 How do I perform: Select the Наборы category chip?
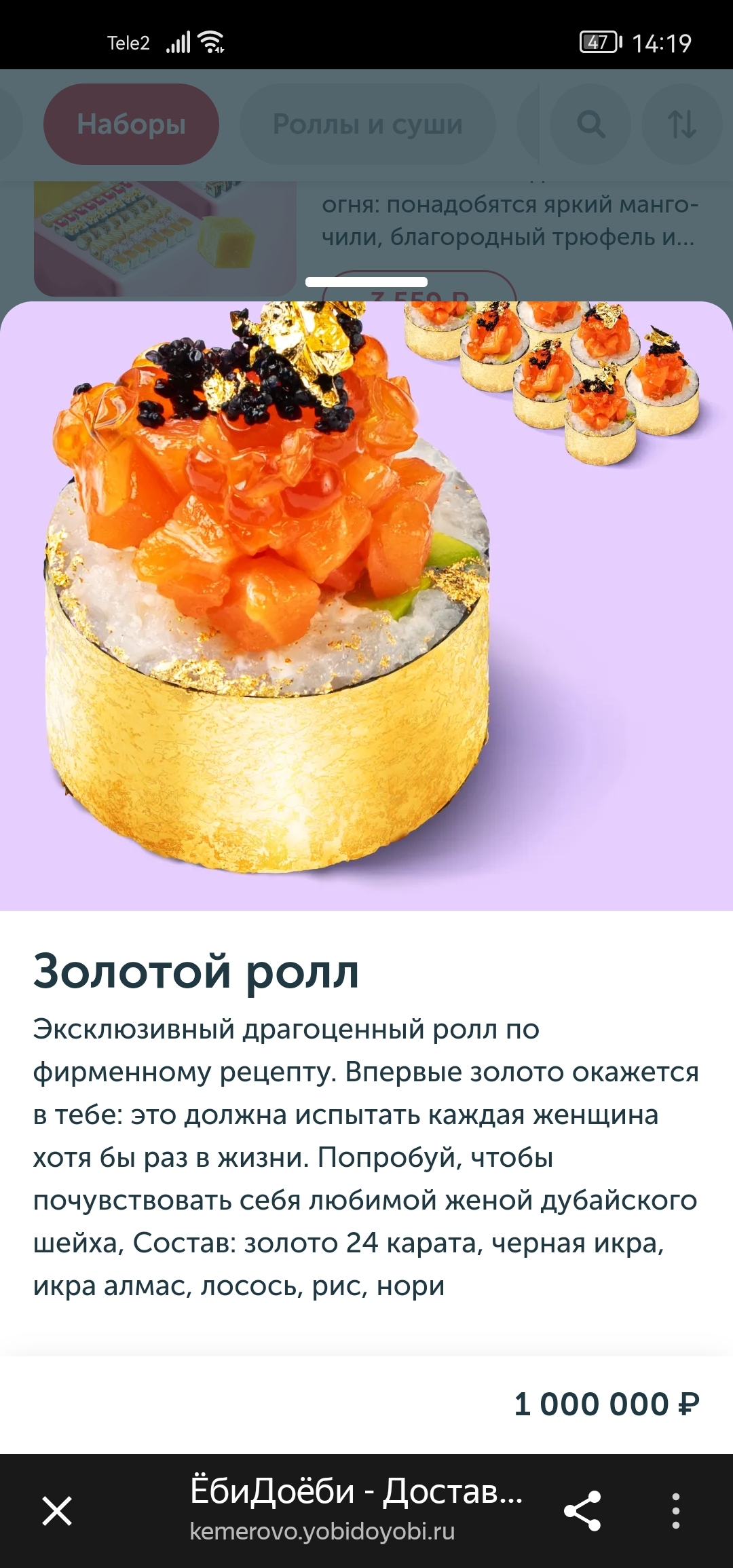[131, 124]
